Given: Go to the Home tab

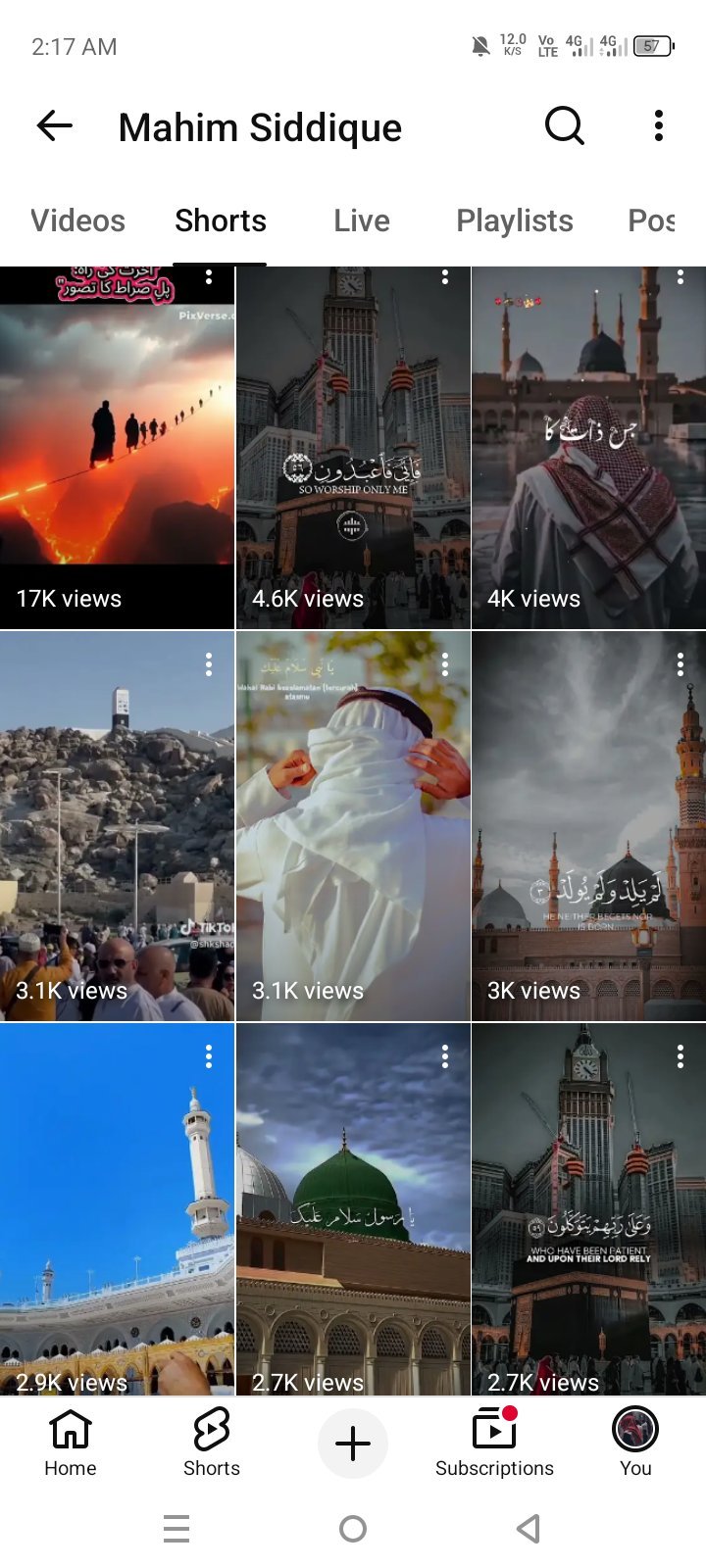Looking at the screenshot, I should point(71,1443).
